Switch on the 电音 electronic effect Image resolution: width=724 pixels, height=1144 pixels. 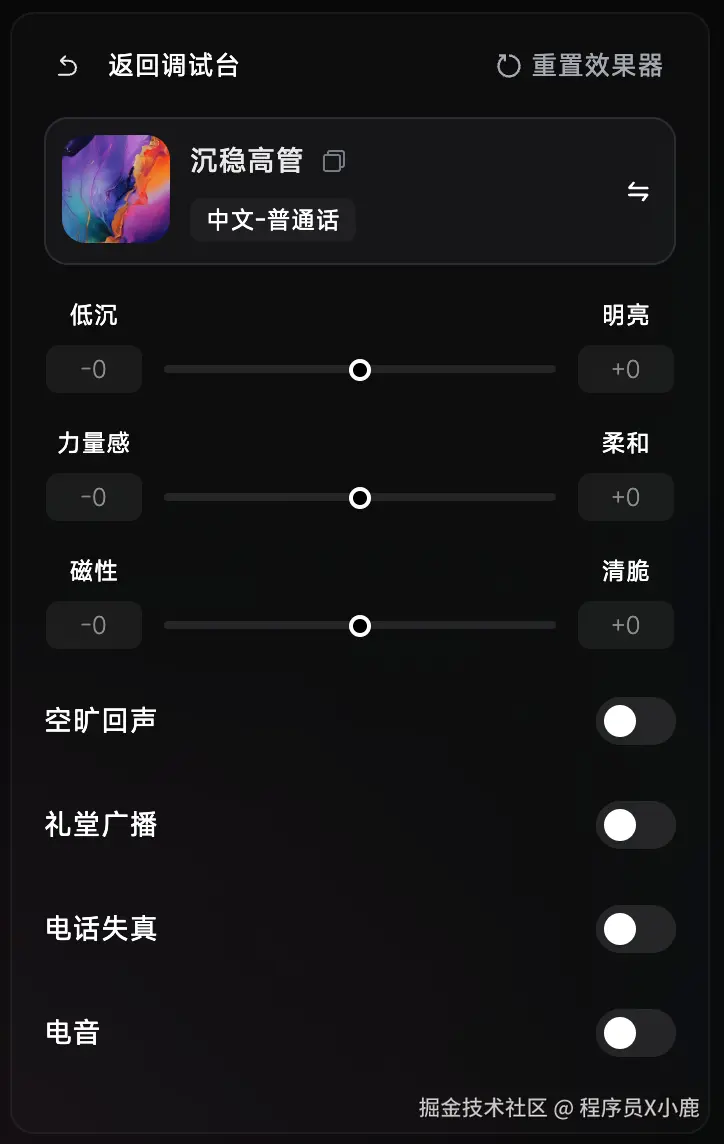click(636, 1032)
